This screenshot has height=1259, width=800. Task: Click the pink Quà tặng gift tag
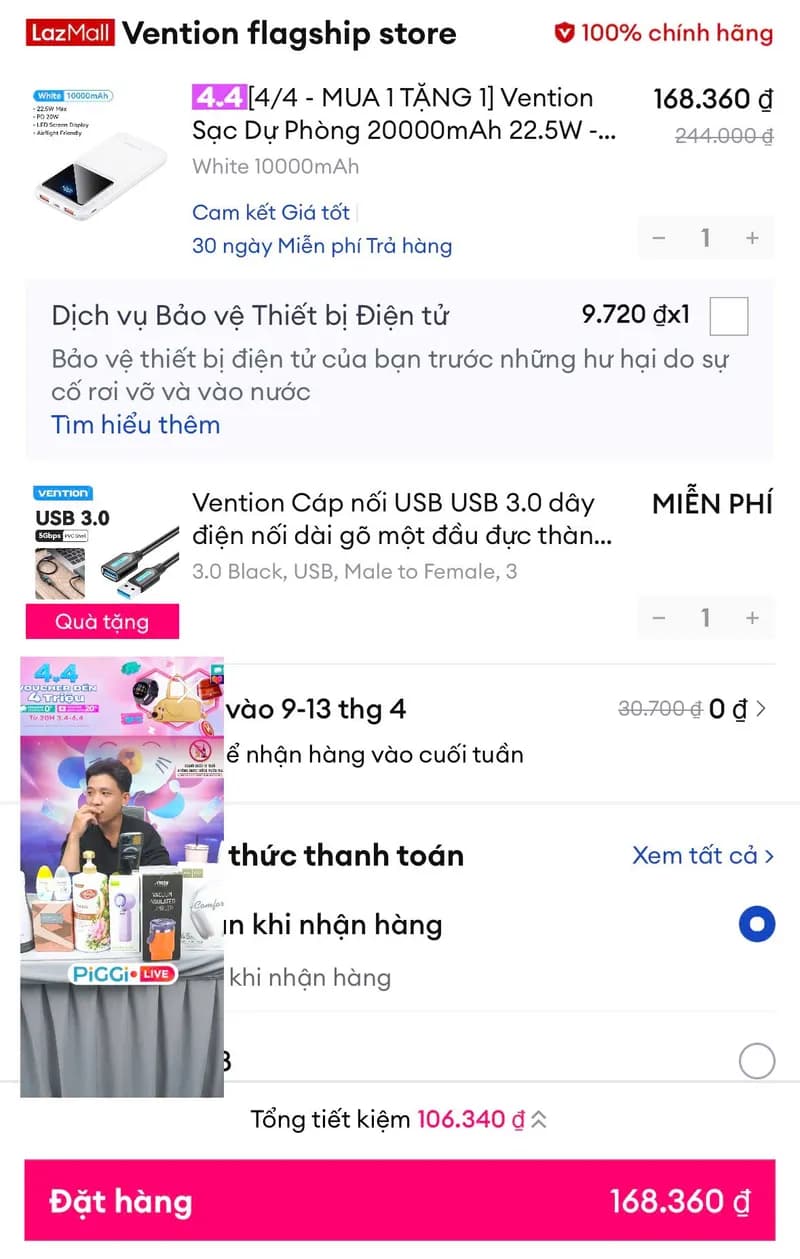pyautogui.click(x=101, y=622)
